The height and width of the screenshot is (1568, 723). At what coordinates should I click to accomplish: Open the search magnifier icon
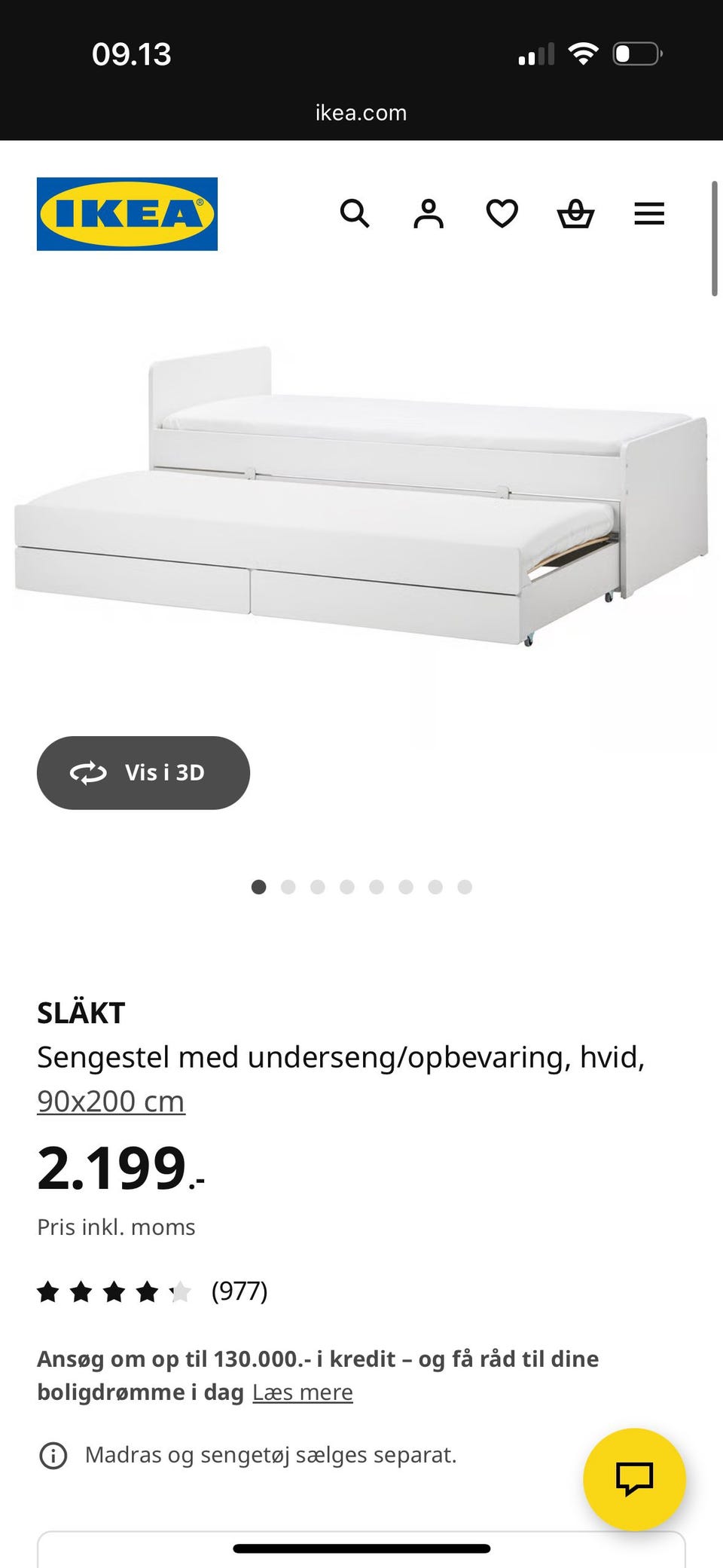pos(354,214)
